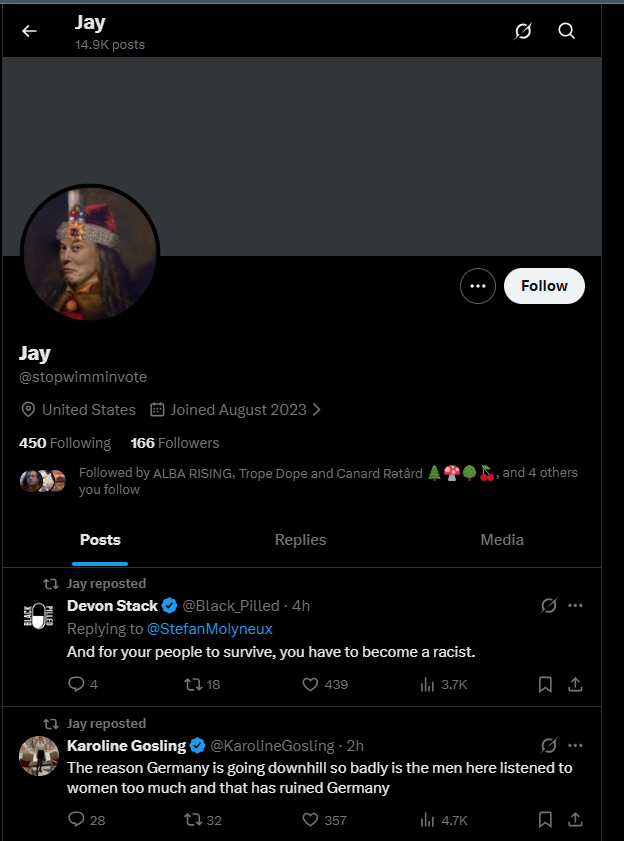Switch to the Replies tab
The width and height of the screenshot is (624, 841).
tap(301, 539)
